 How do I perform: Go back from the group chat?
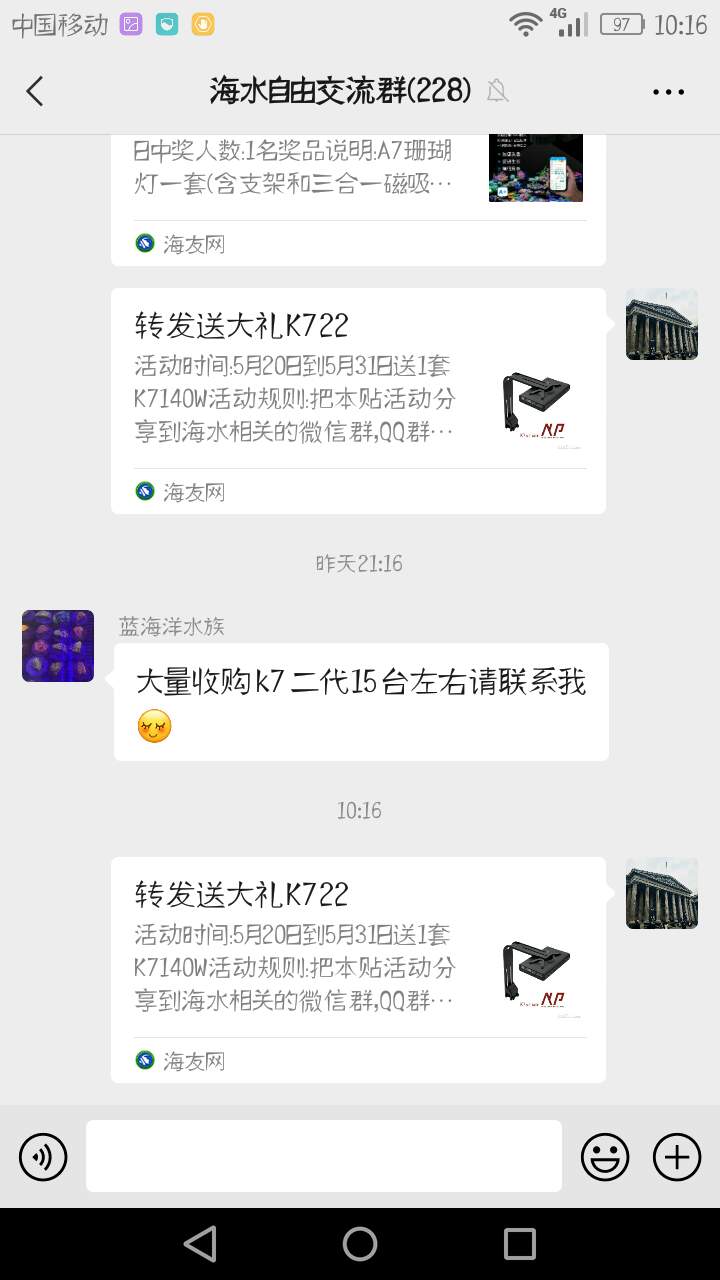pyautogui.click(x=35, y=91)
